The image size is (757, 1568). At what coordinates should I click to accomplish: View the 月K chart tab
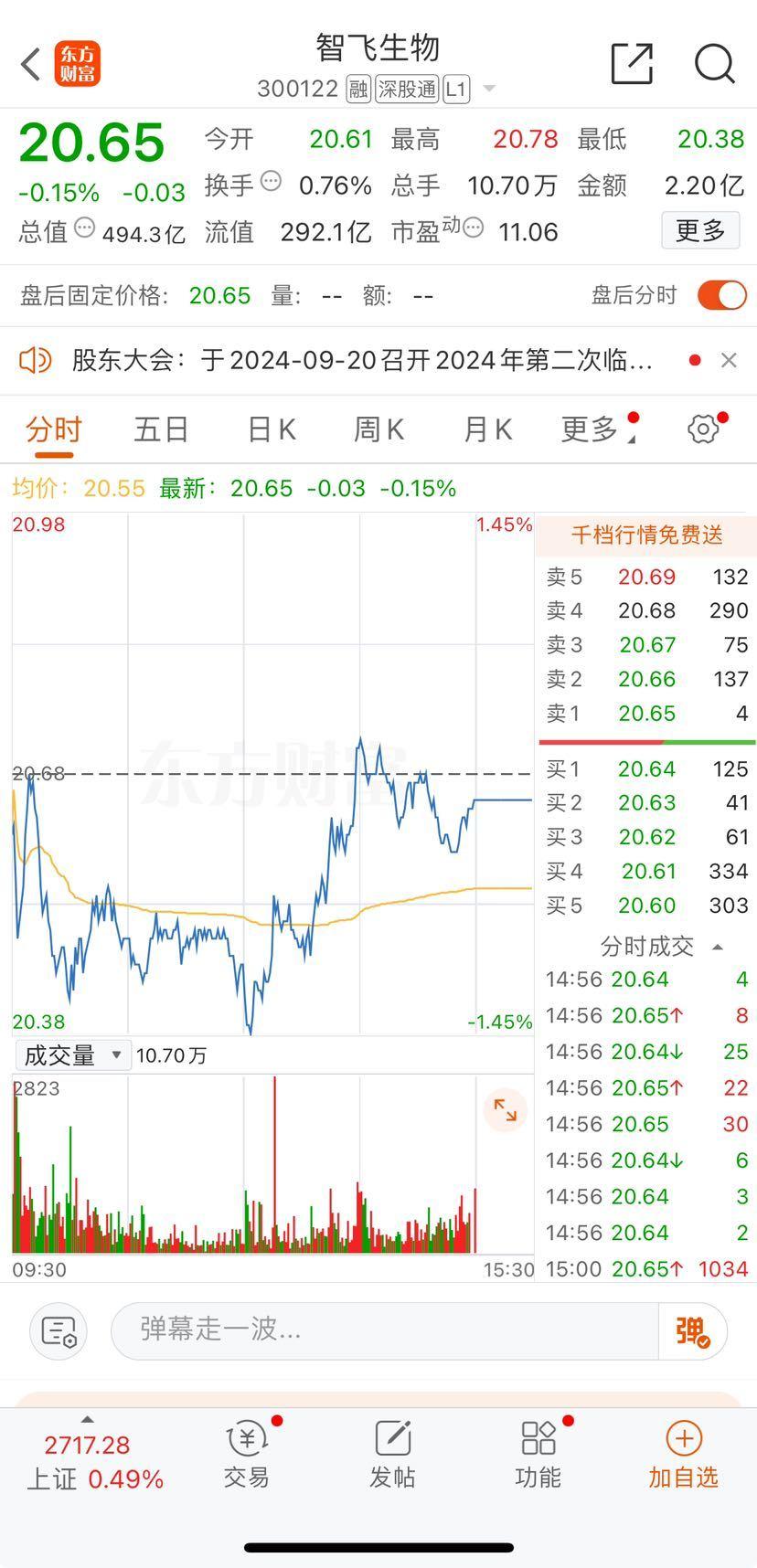(487, 429)
